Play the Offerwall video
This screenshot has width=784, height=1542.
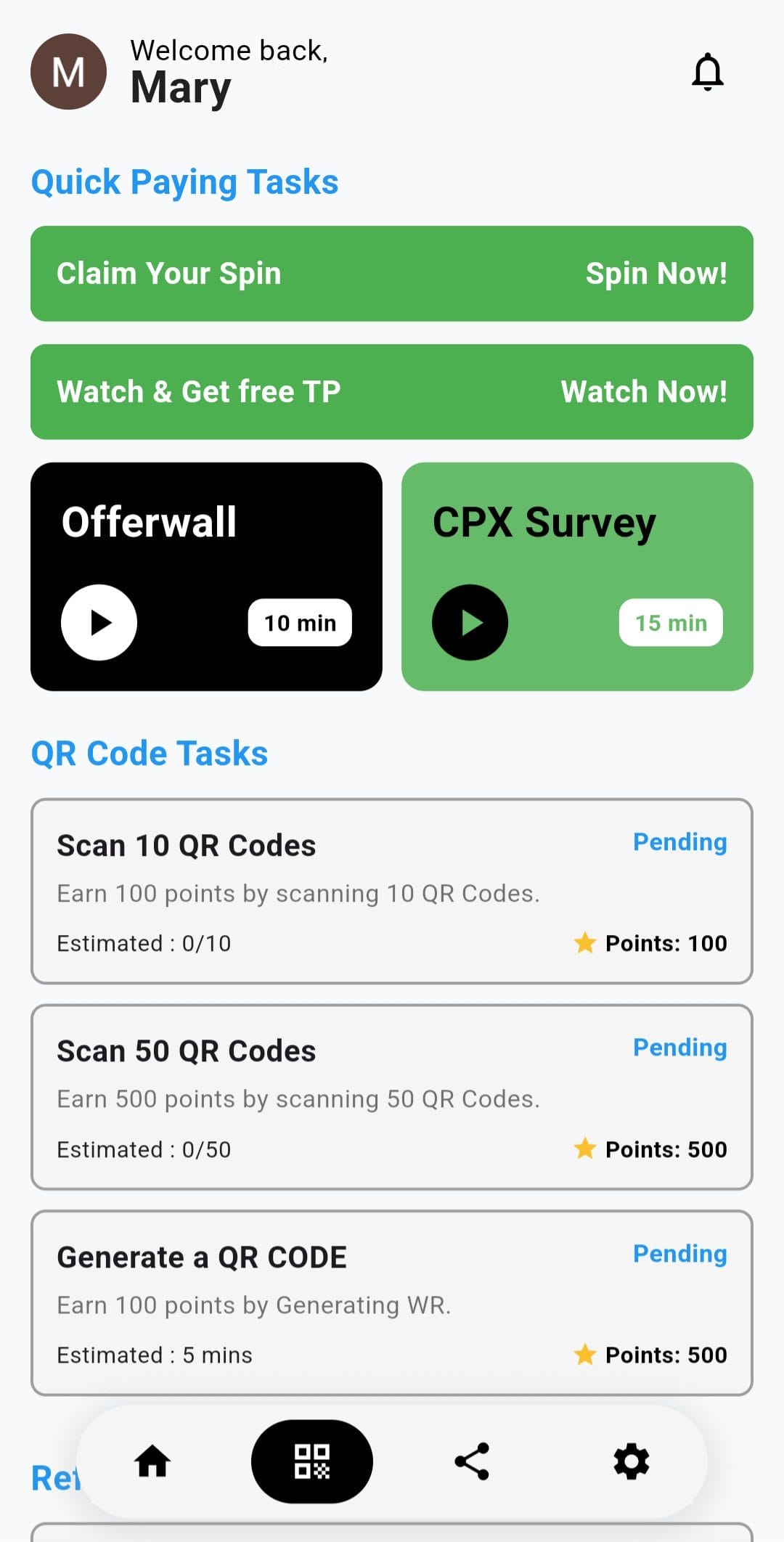(99, 622)
